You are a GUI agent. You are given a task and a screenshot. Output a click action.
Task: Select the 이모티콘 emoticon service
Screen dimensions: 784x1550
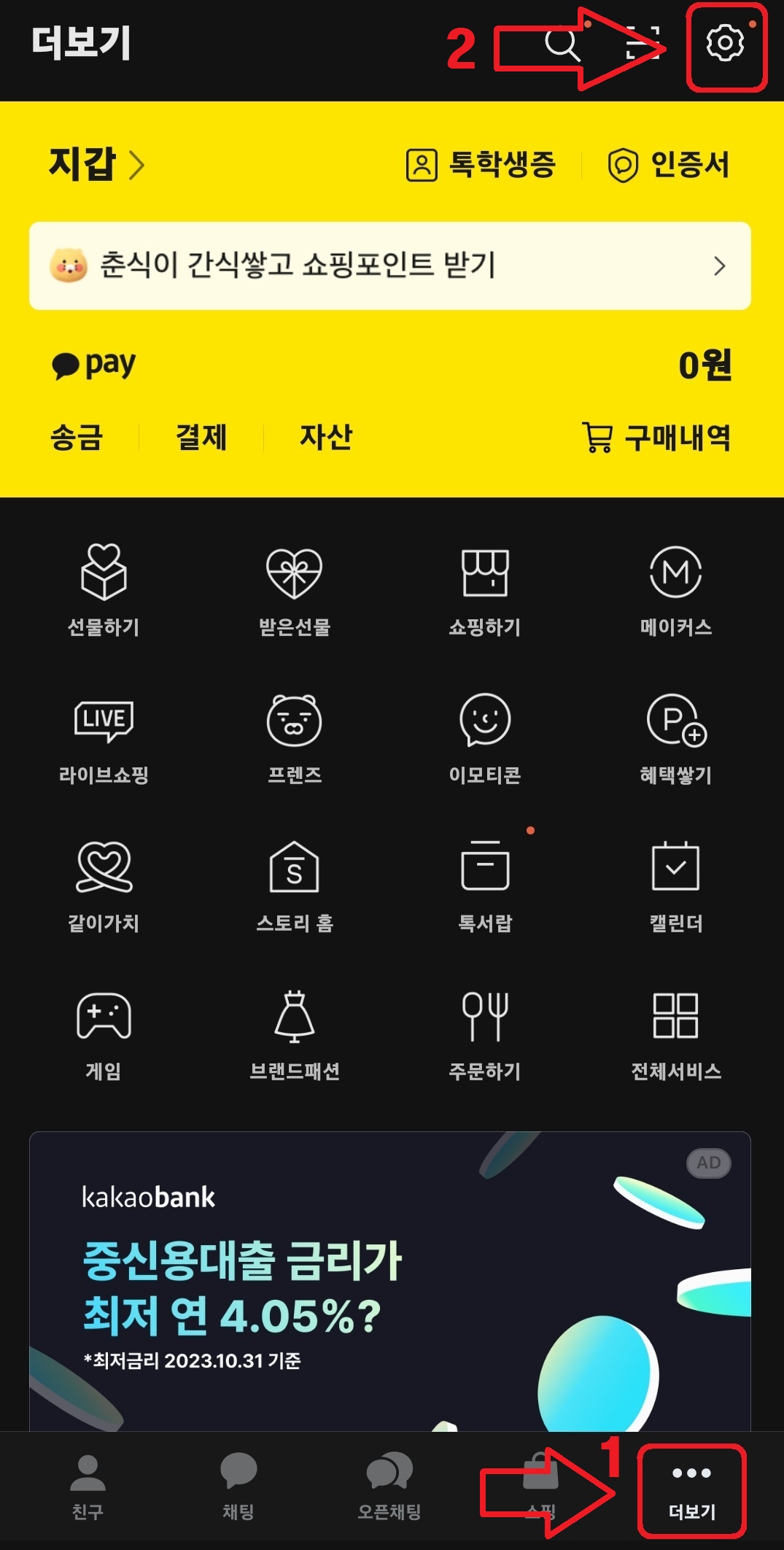pyautogui.click(x=484, y=739)
